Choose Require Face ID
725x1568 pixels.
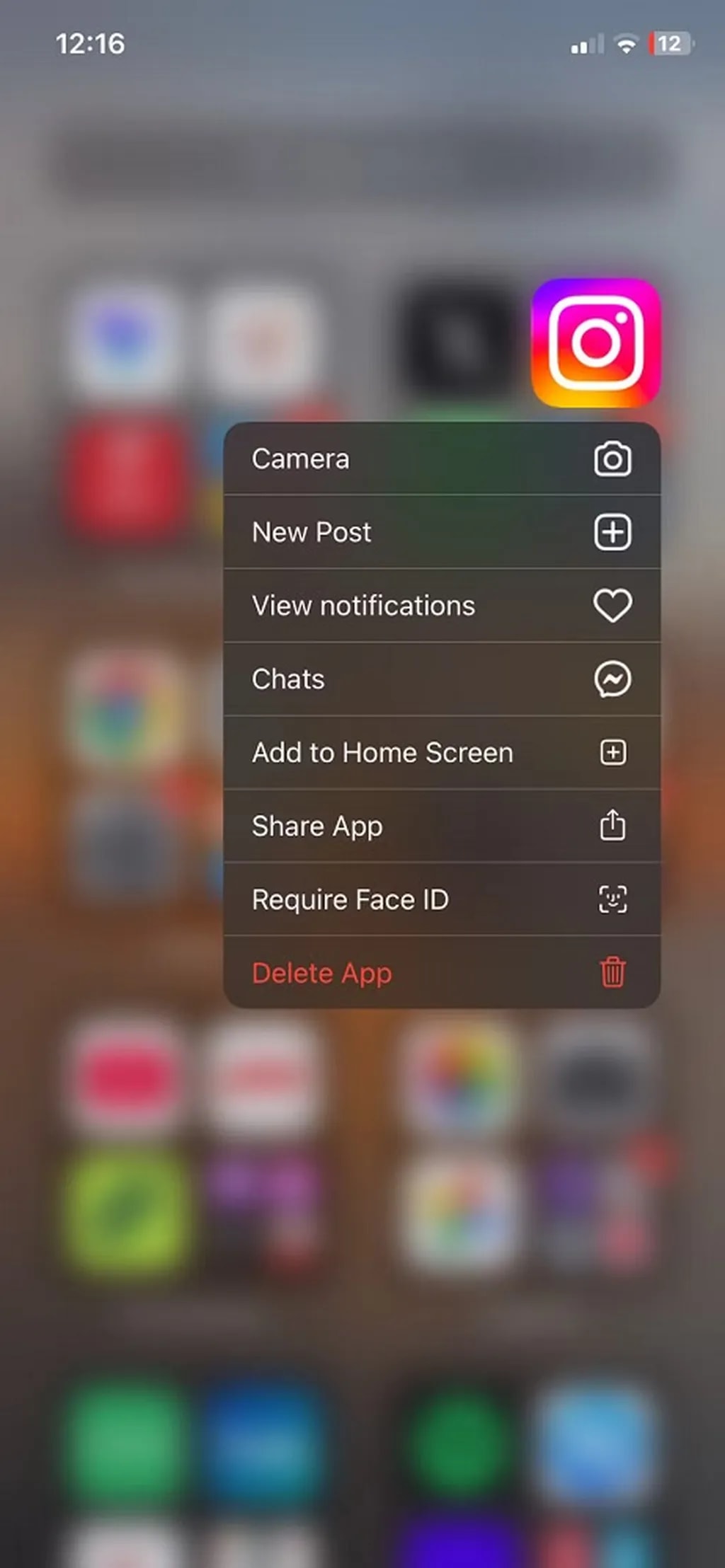(x=441, y=900)
